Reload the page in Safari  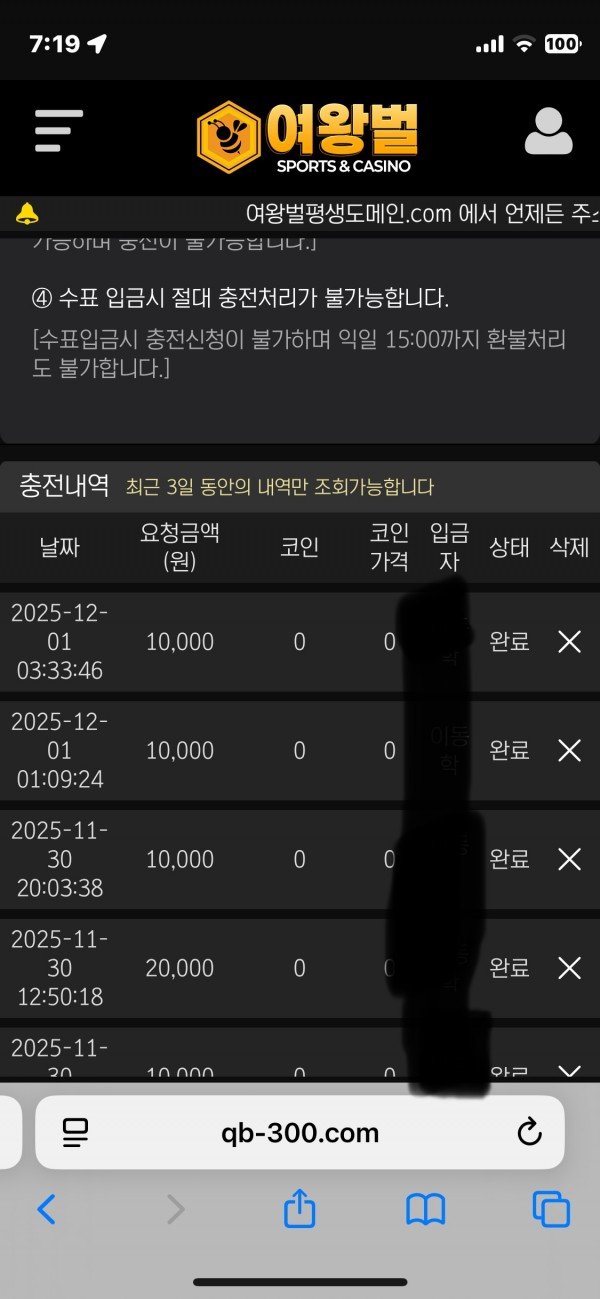tap(528, 1133)
